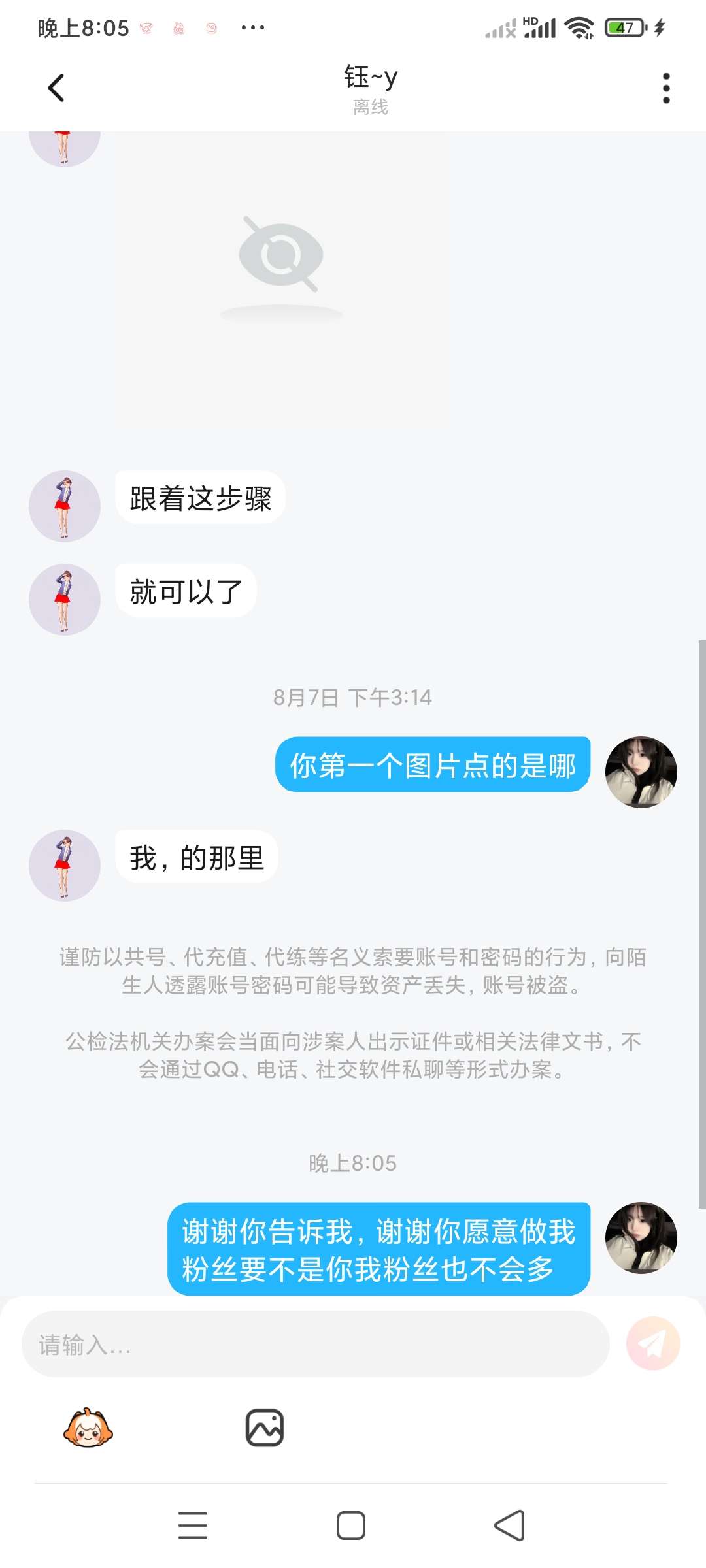Send the message with the paper plane
This screenshot has width=706, height=1568.
pyautogui.click(x=652, y=1343)
